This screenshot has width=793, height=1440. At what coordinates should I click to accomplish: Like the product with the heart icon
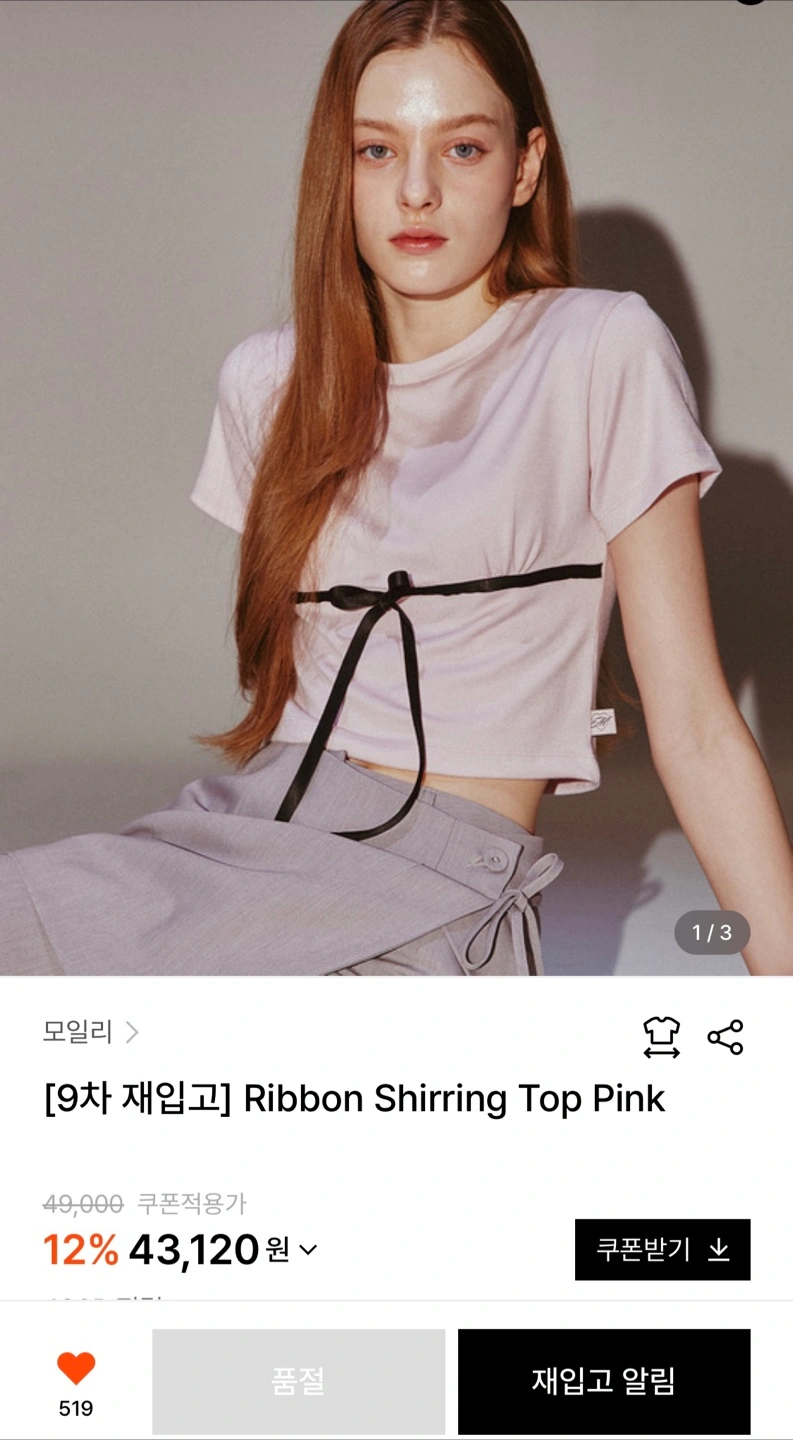click(76, 1368)
